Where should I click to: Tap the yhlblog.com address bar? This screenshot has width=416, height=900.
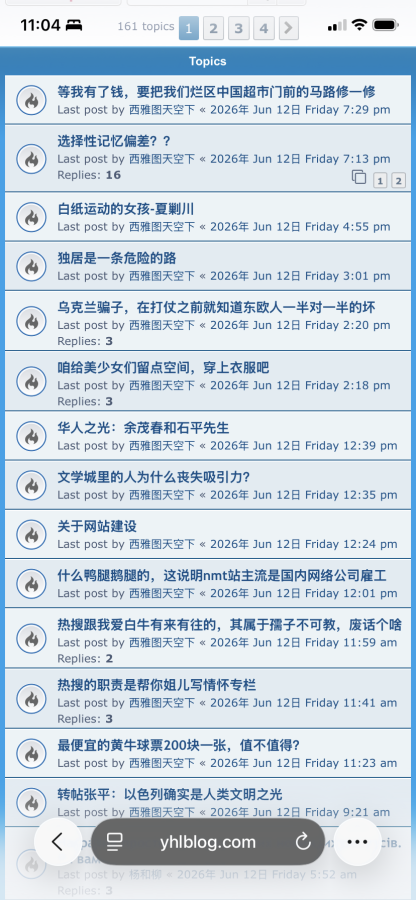tap(208, 842)
